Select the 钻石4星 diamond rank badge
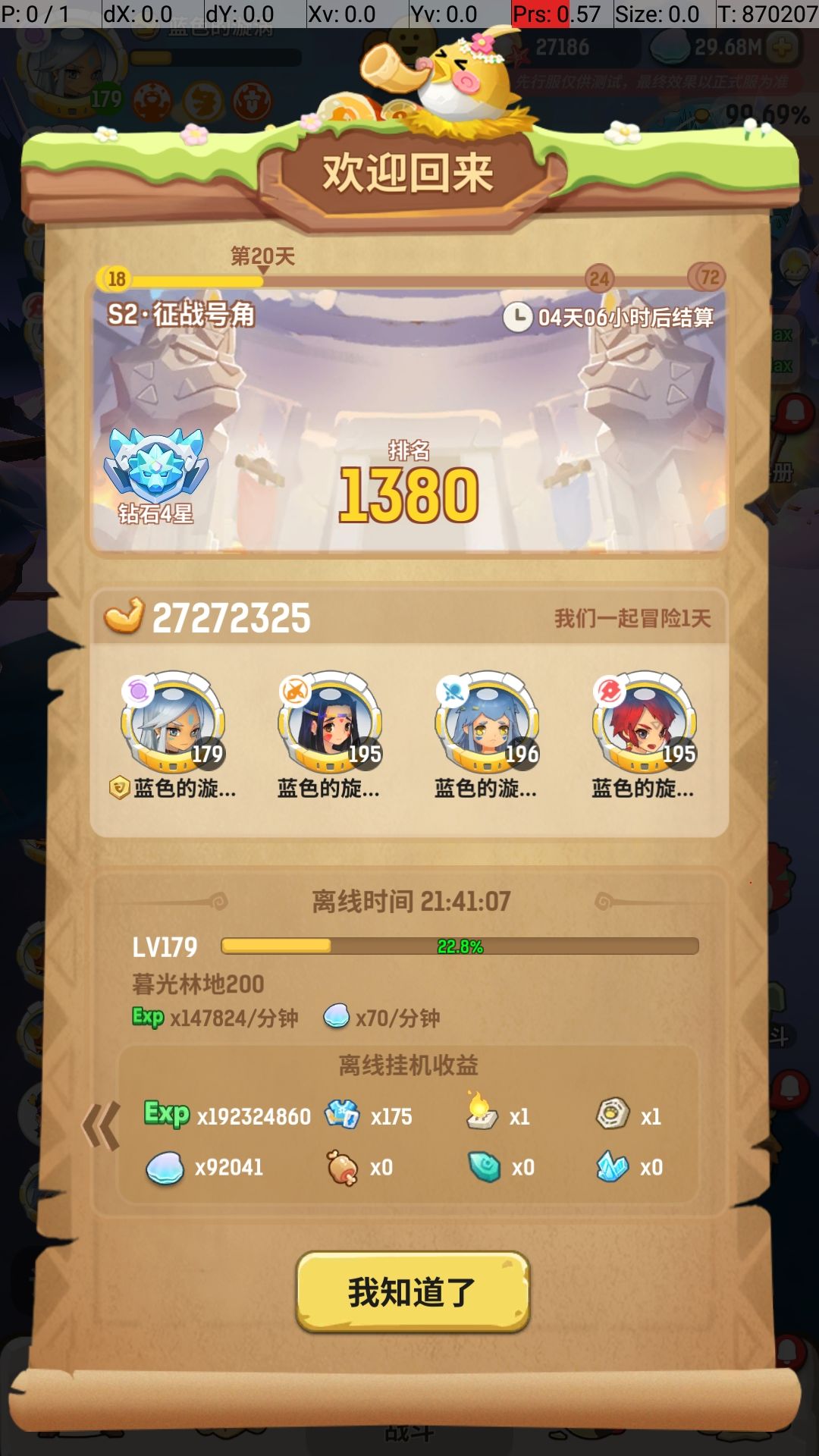The width and height of the screenshot is (819, 1456). (157, 463)
